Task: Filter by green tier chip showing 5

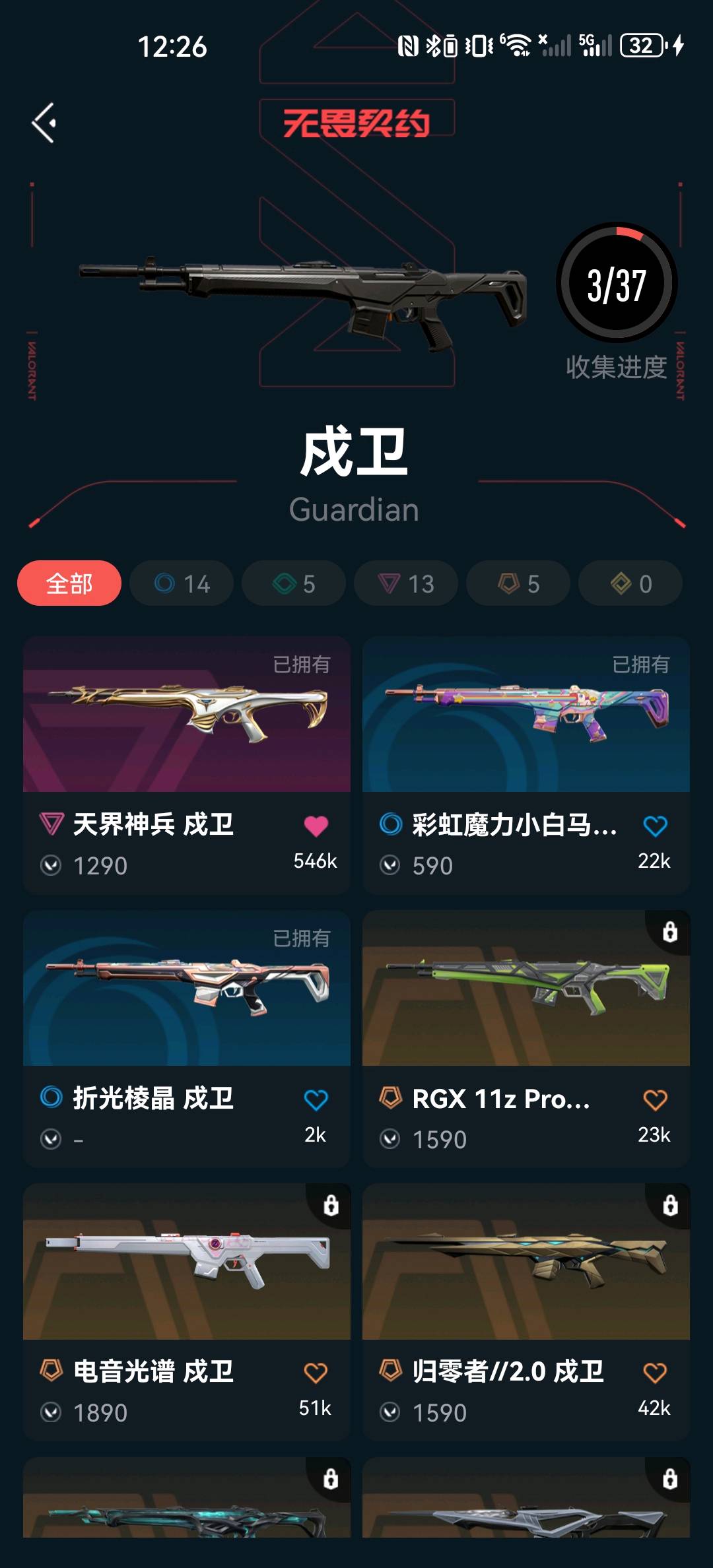Action: (x=294, y=583)
